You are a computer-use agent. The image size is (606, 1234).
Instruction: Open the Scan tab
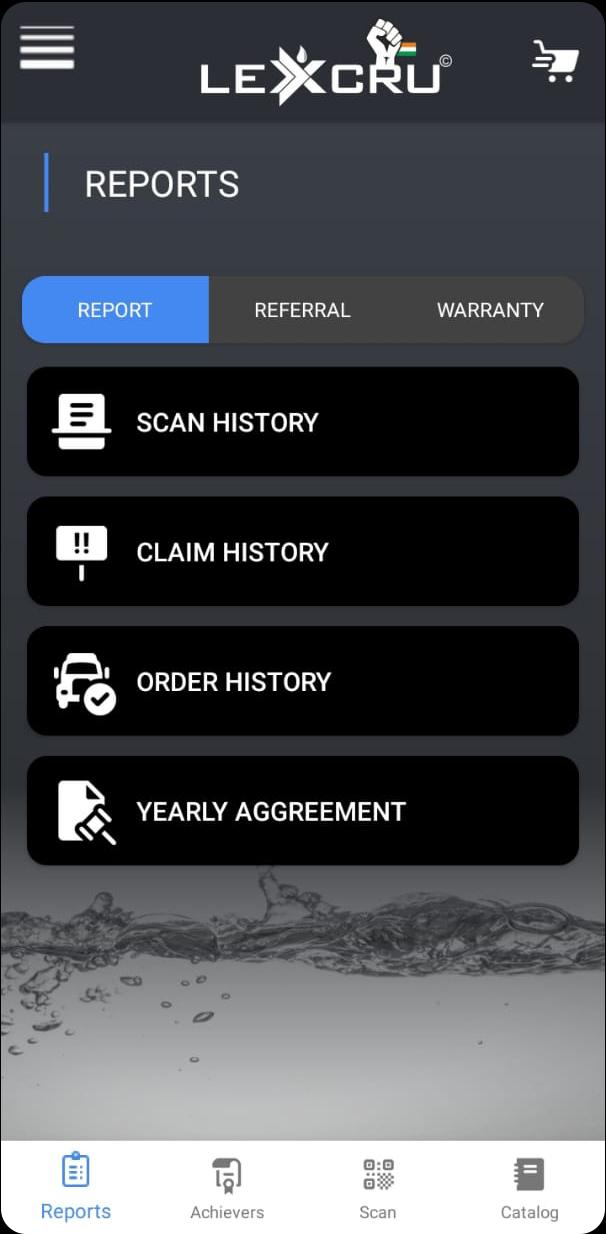pos(378,1187)
